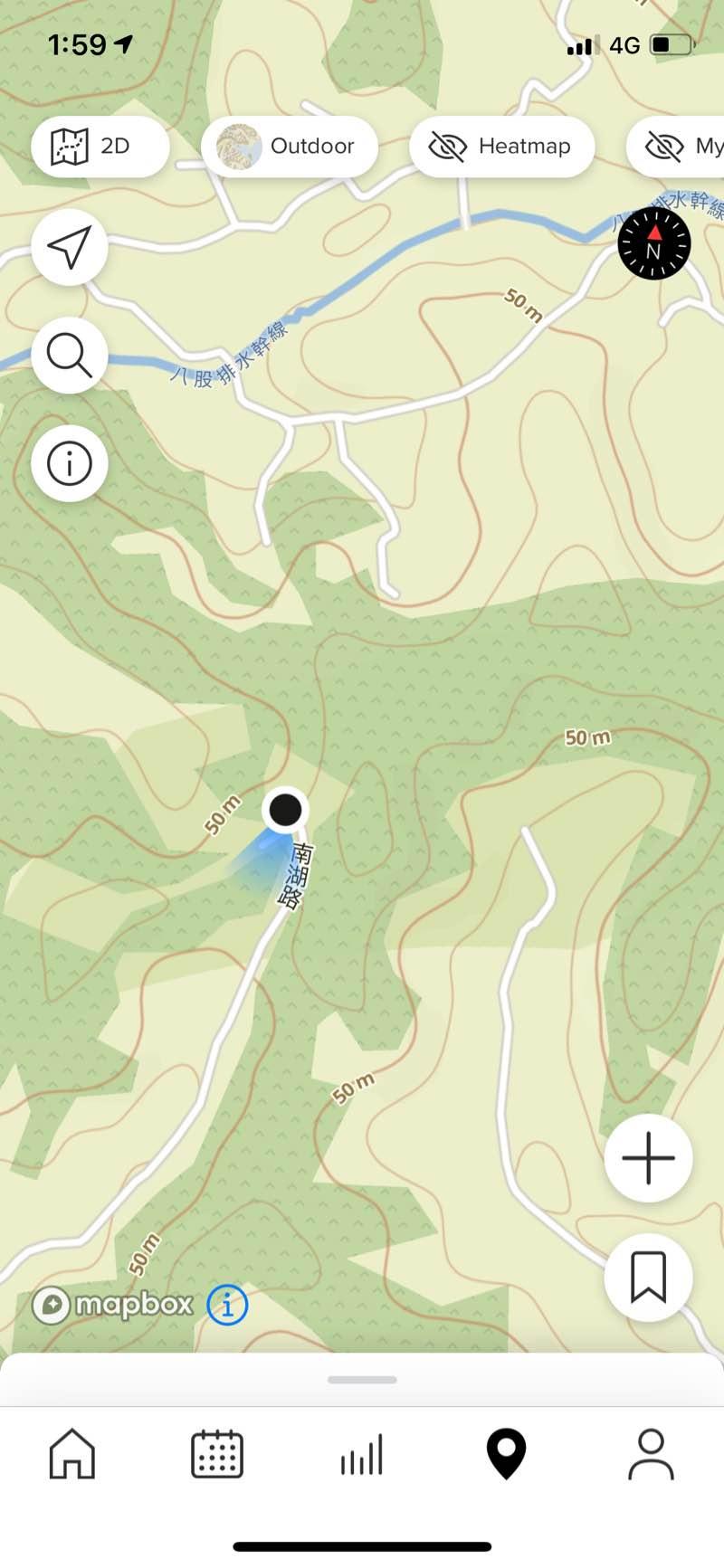Open the Profile tab

point(652,1454)
